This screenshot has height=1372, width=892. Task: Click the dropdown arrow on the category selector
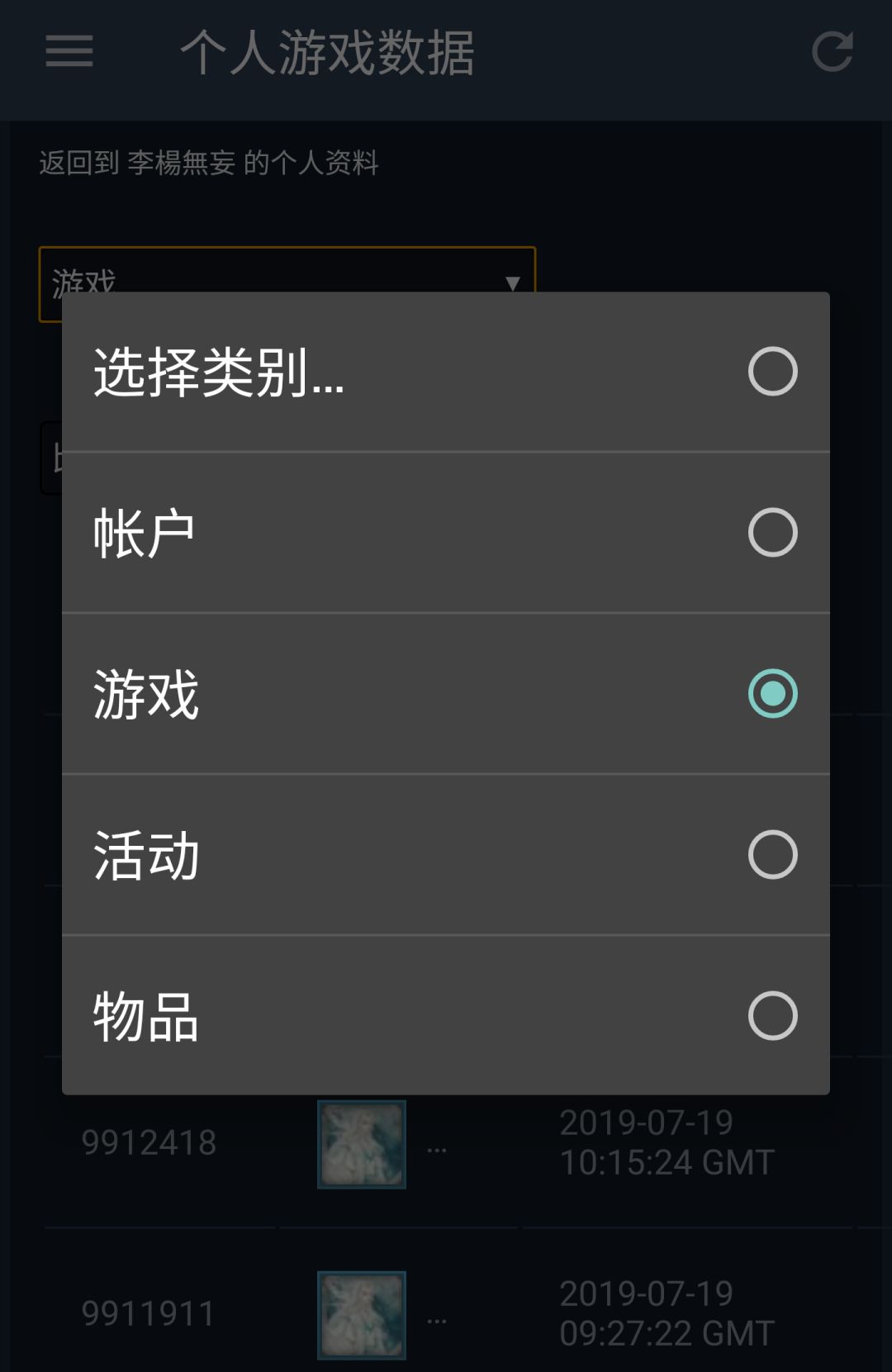[x=514, y=283]
